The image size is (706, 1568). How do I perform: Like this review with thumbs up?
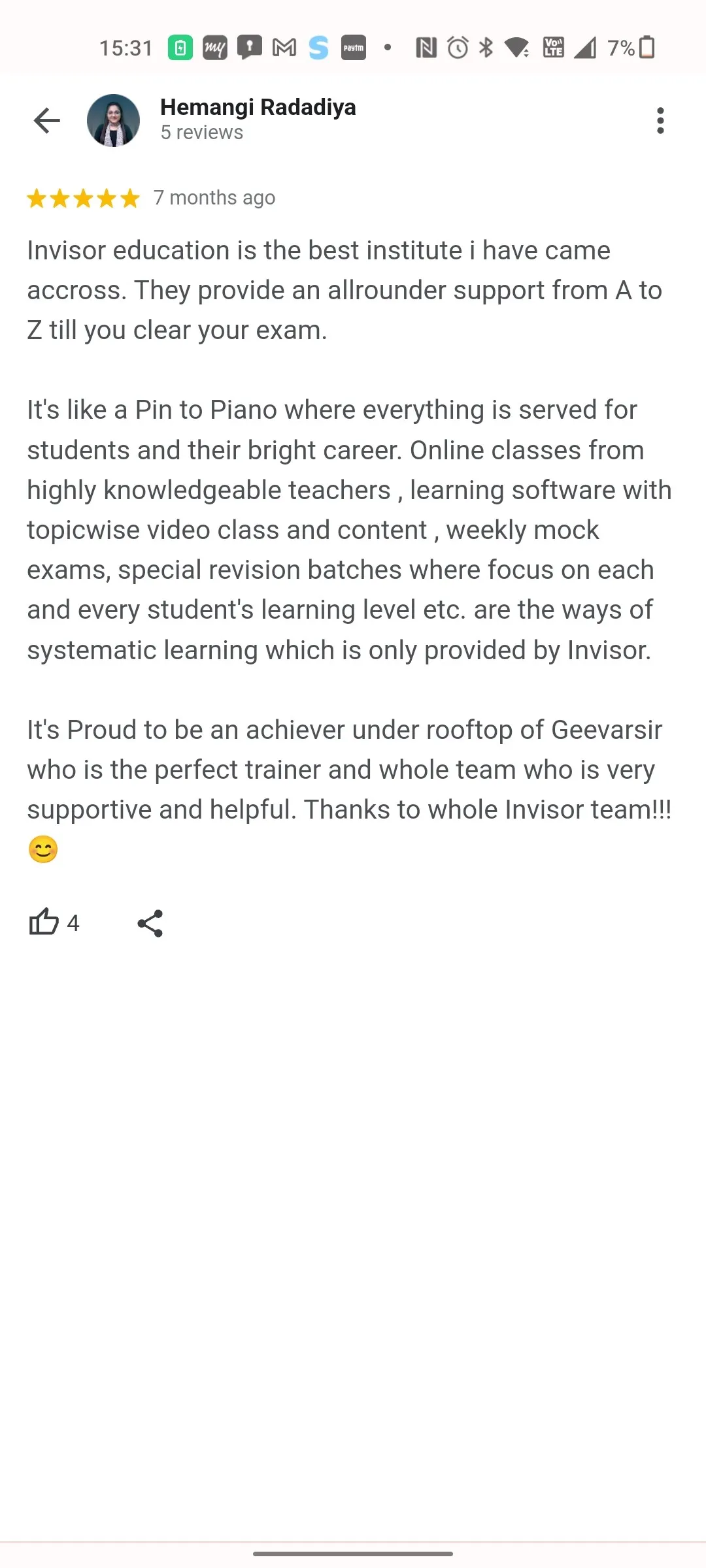44,922
